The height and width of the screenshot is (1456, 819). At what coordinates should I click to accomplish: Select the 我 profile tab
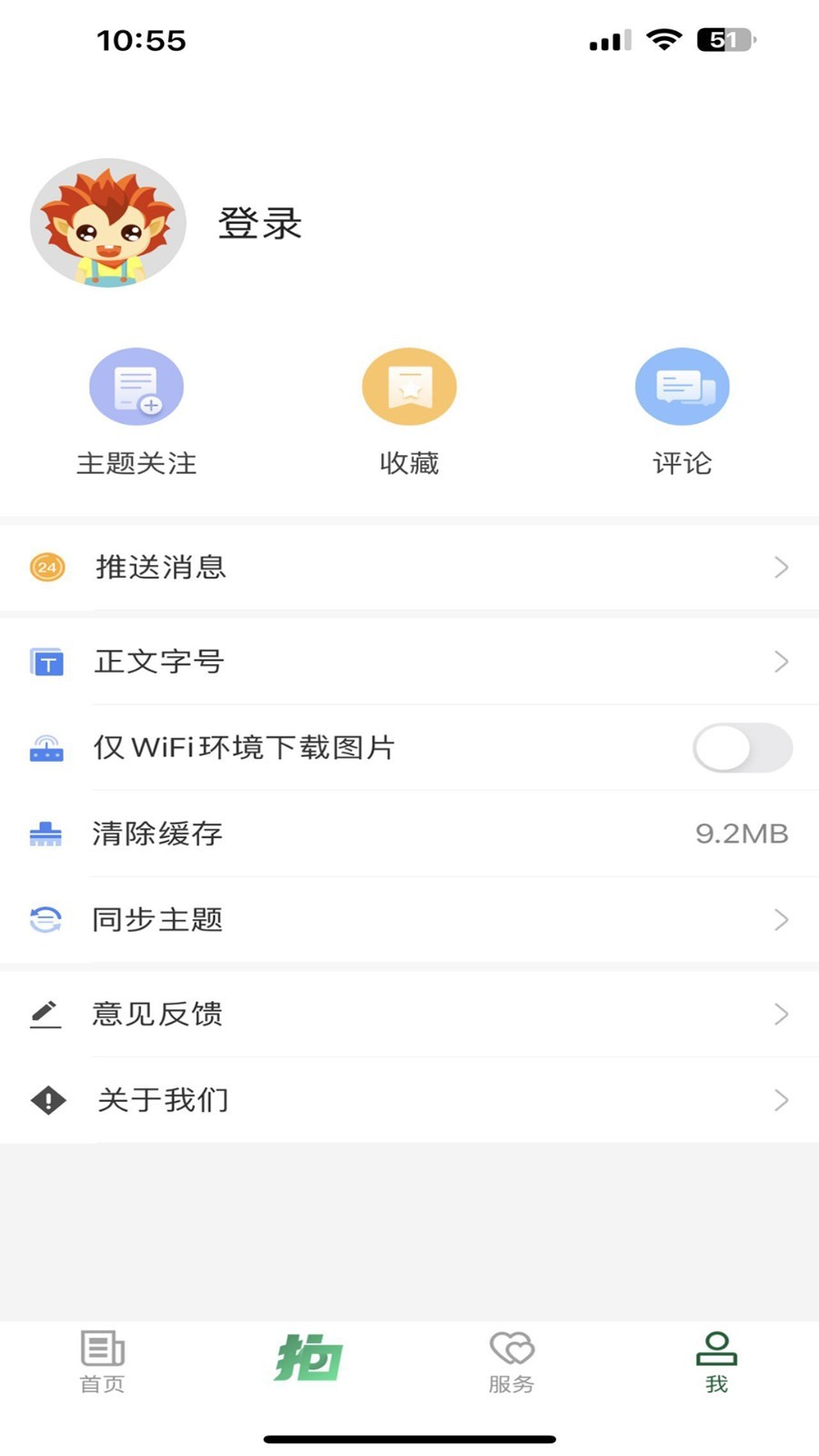716,1362
